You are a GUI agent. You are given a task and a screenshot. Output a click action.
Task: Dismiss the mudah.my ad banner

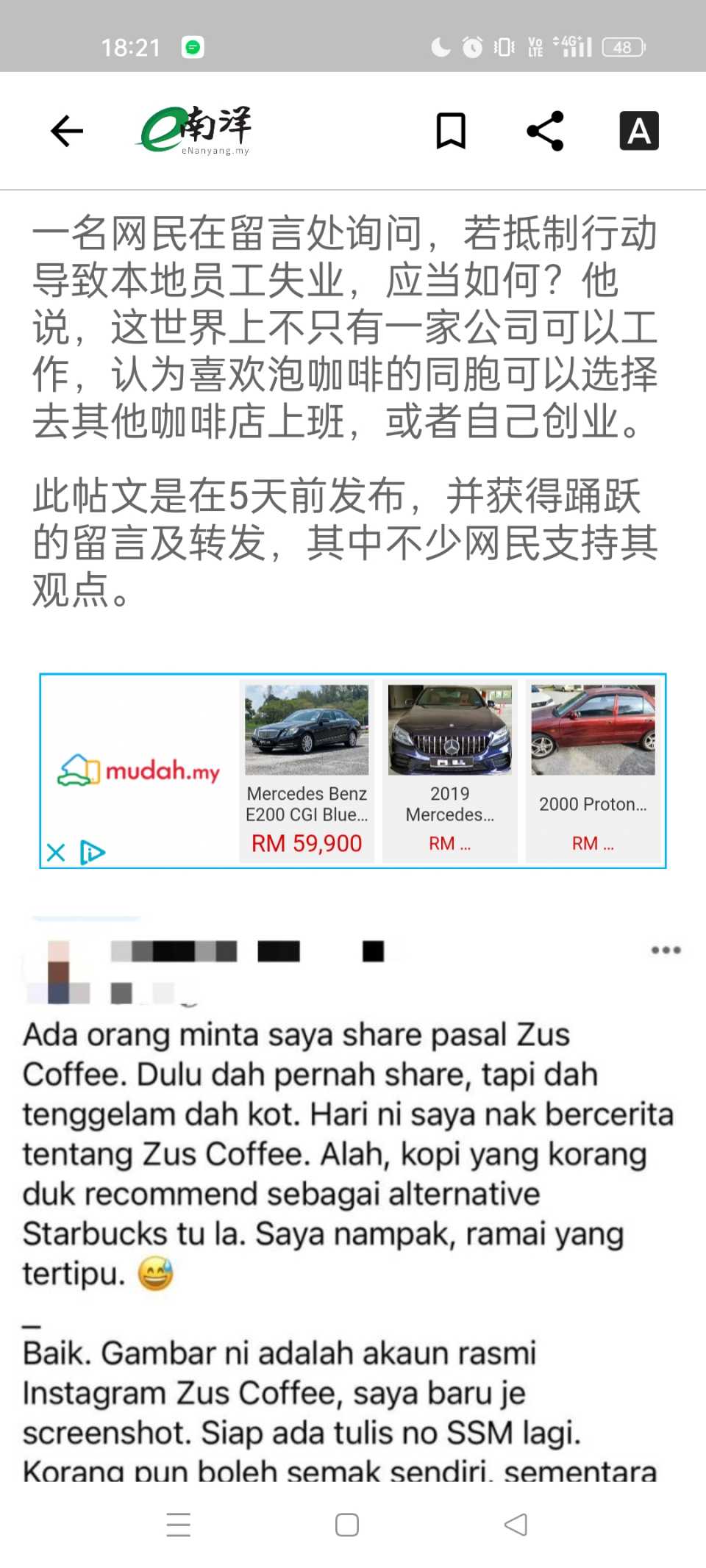tap(56, 853)
